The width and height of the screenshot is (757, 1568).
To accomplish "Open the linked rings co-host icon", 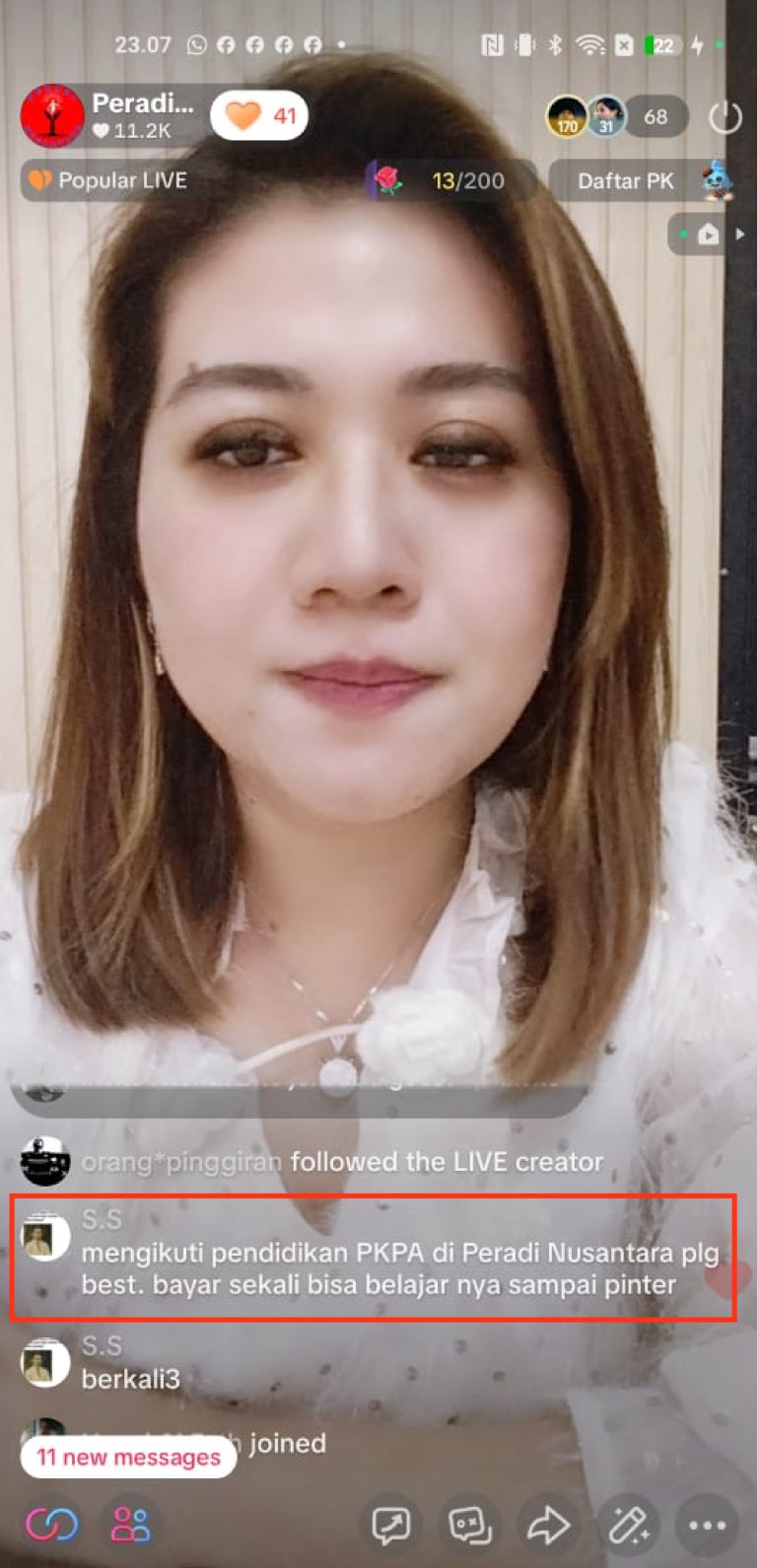I will tap(51, 1525).
